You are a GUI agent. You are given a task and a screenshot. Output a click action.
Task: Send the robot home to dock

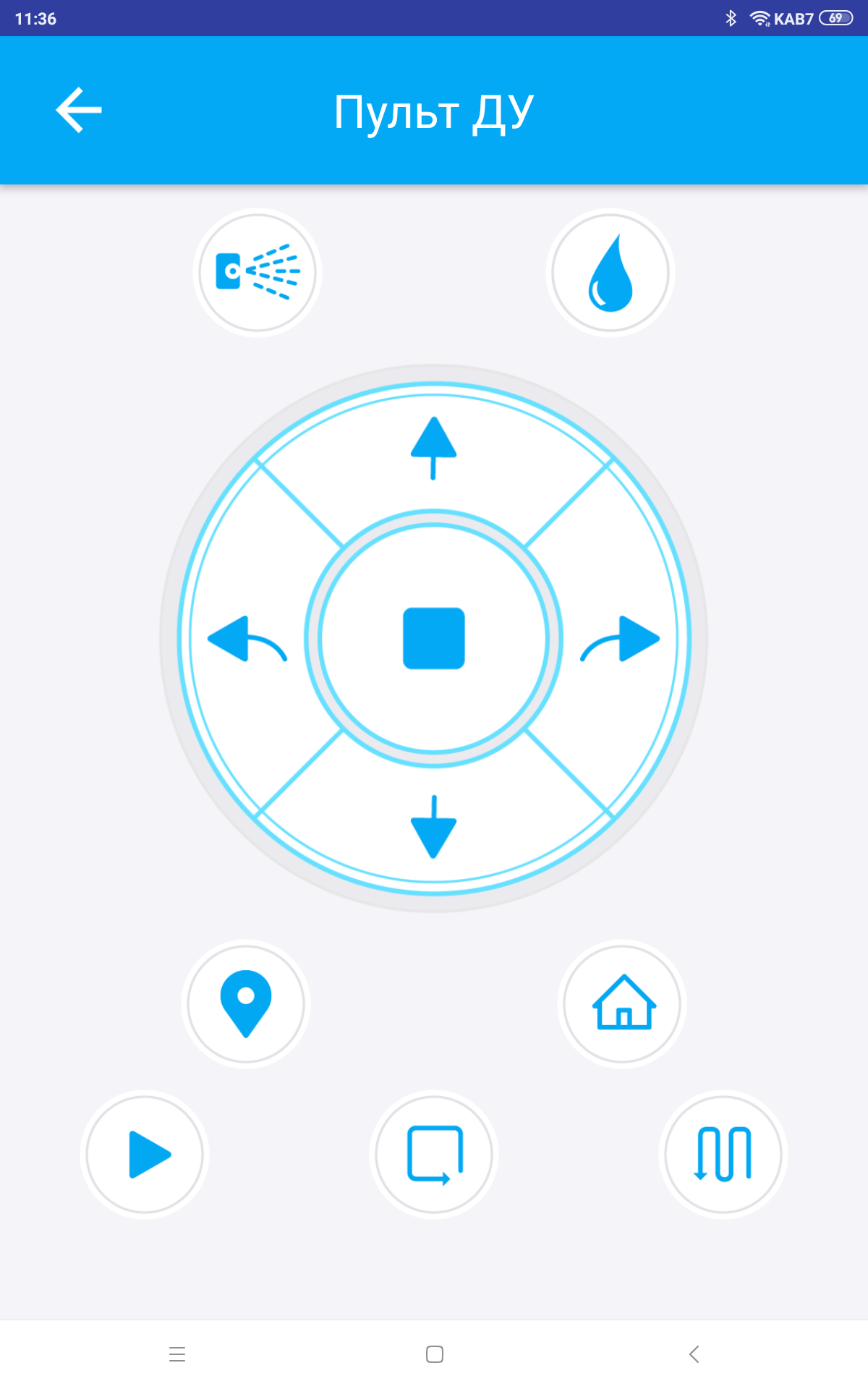[x=623, y=1004]
